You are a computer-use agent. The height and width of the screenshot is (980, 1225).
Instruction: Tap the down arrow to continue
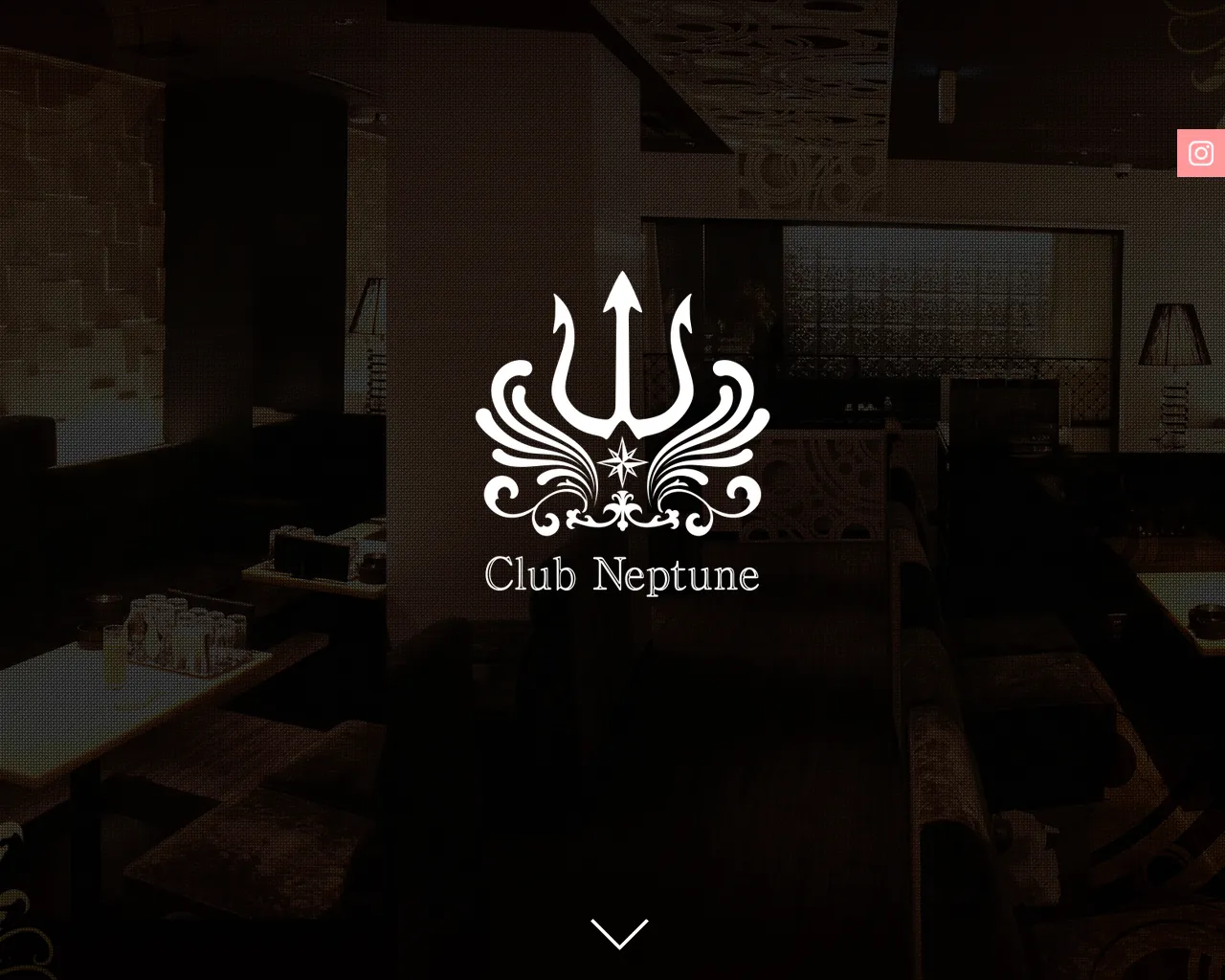click(x=619, y=933)
